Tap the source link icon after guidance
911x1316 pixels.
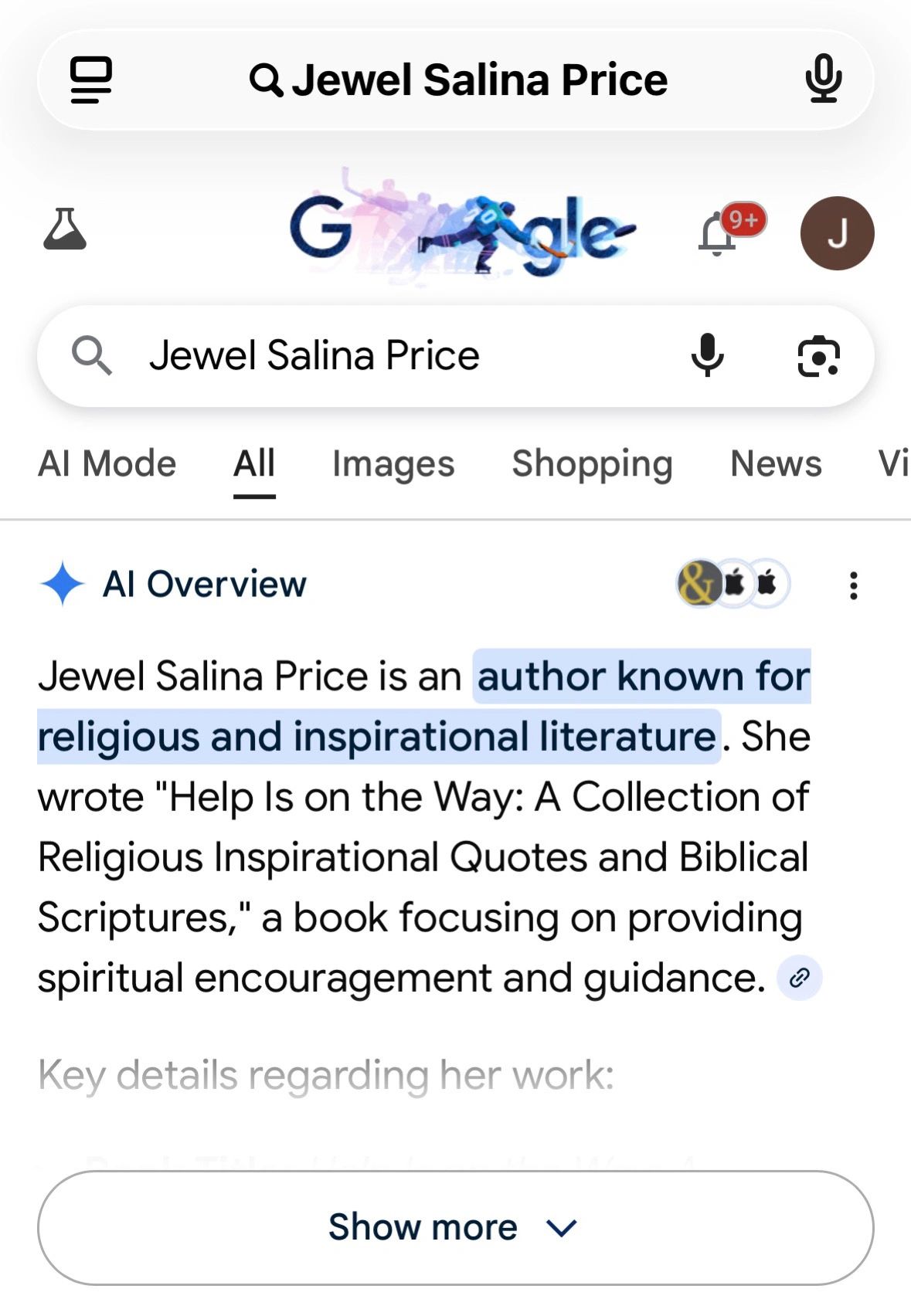pos(799,978)
